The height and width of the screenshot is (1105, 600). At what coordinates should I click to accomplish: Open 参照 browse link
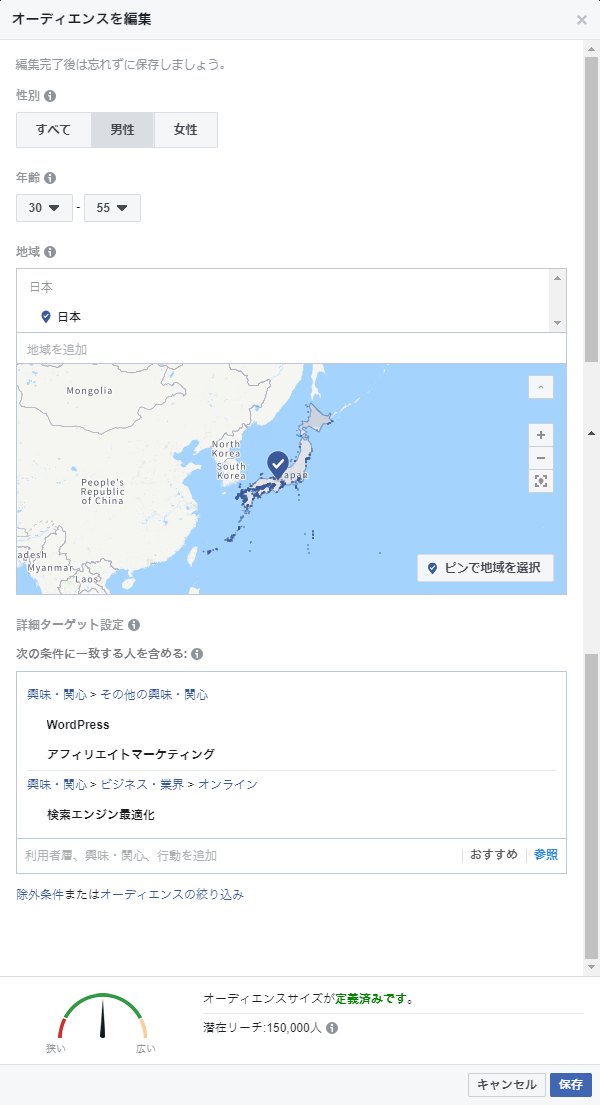click(546, 855)
